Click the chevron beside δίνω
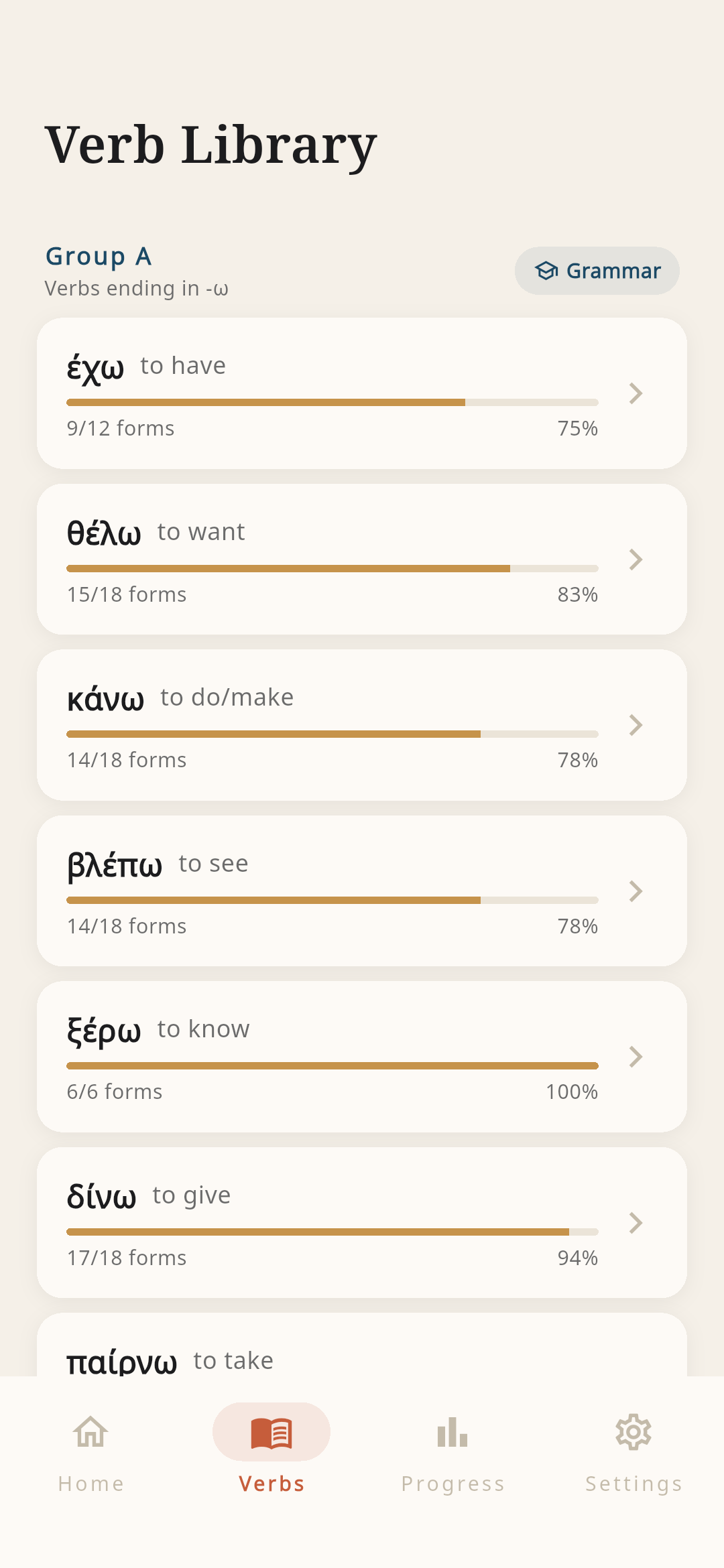This screenshot has height=1568, width=724. coord(635,1223)
